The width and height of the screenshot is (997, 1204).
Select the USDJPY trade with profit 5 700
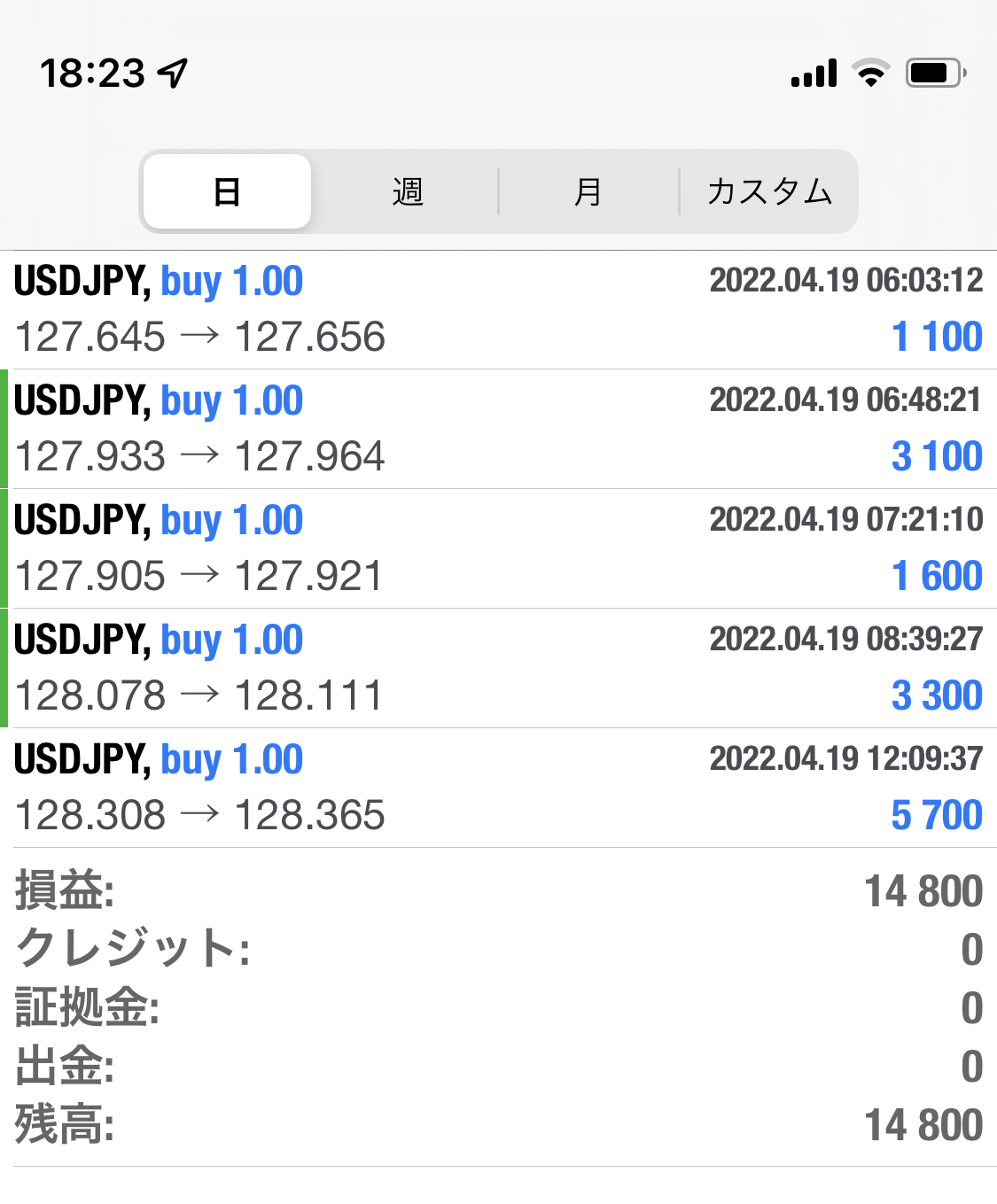point(498,788)
